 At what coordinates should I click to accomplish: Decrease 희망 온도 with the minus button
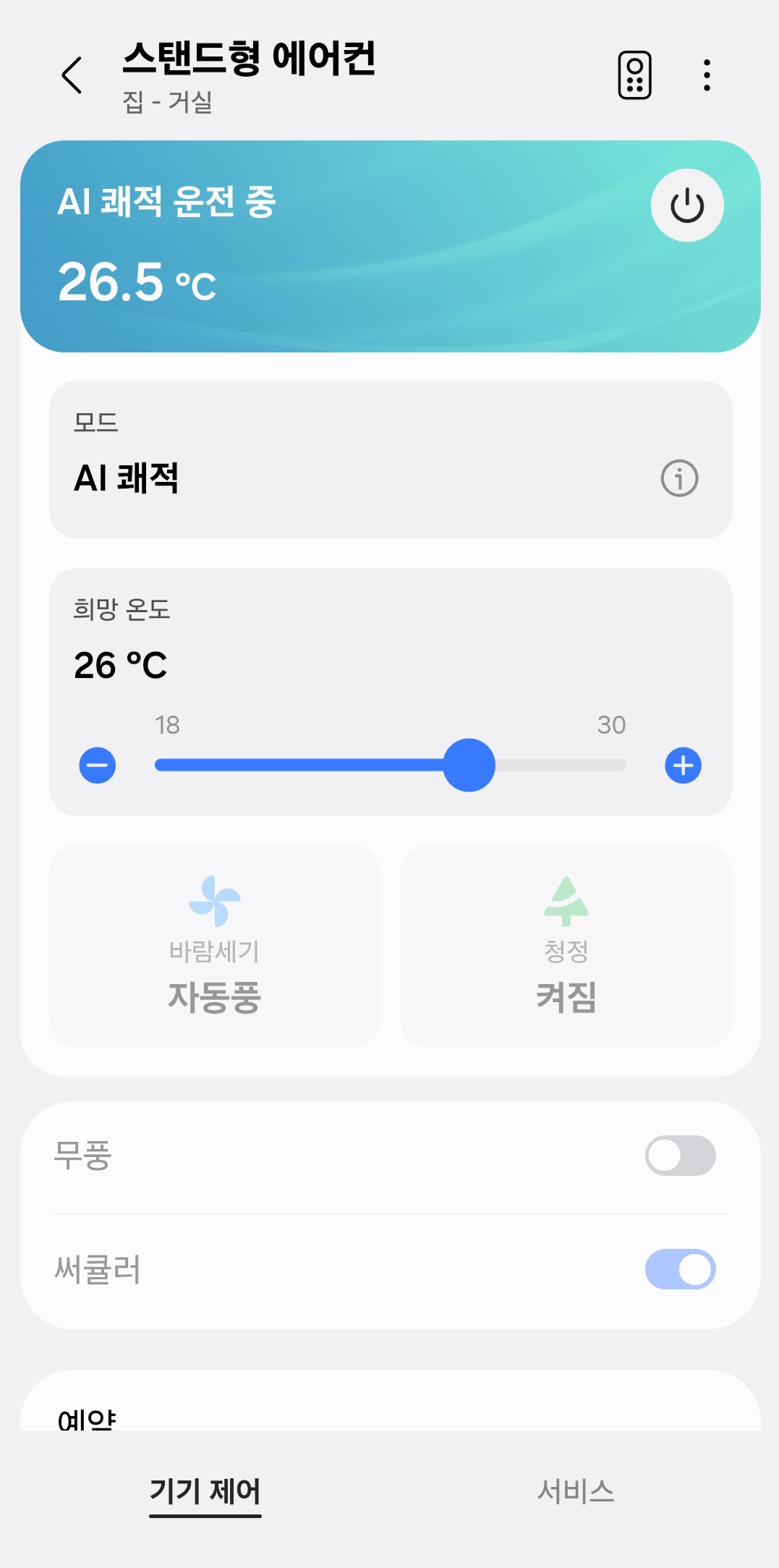(x=98, y=766)
